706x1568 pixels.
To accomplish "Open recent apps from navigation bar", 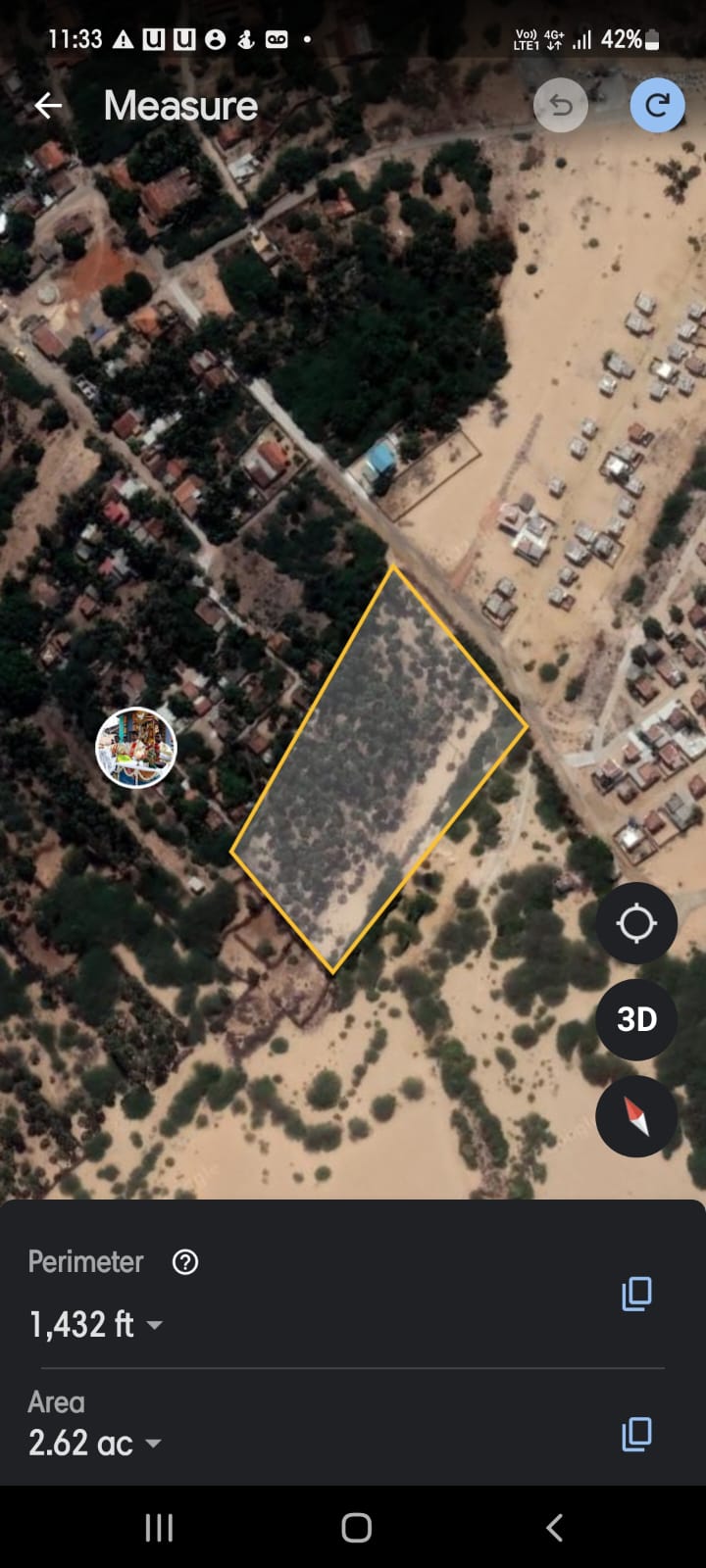I will [159, 1527].
